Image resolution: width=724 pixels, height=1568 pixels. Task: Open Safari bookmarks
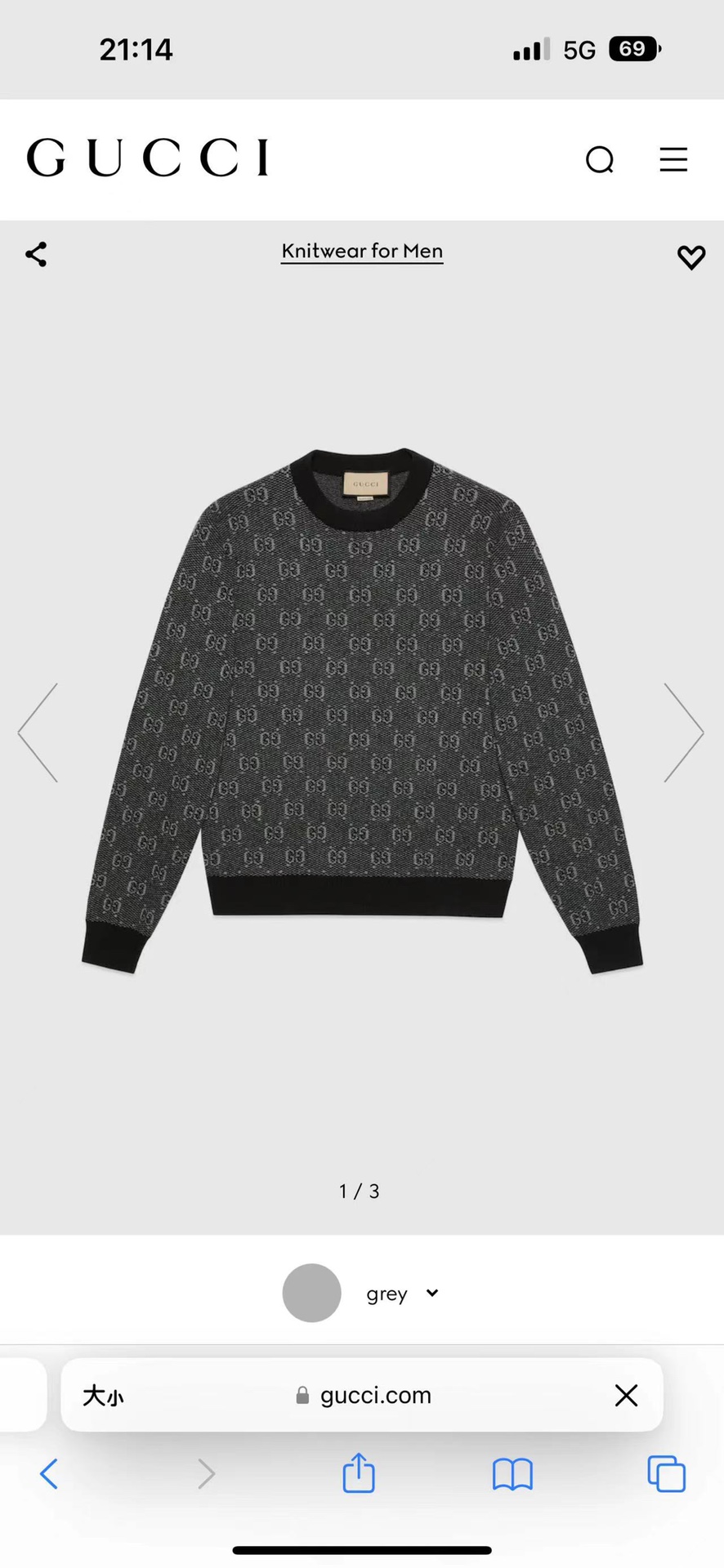pyautogui.click(x=512, y=1474)
